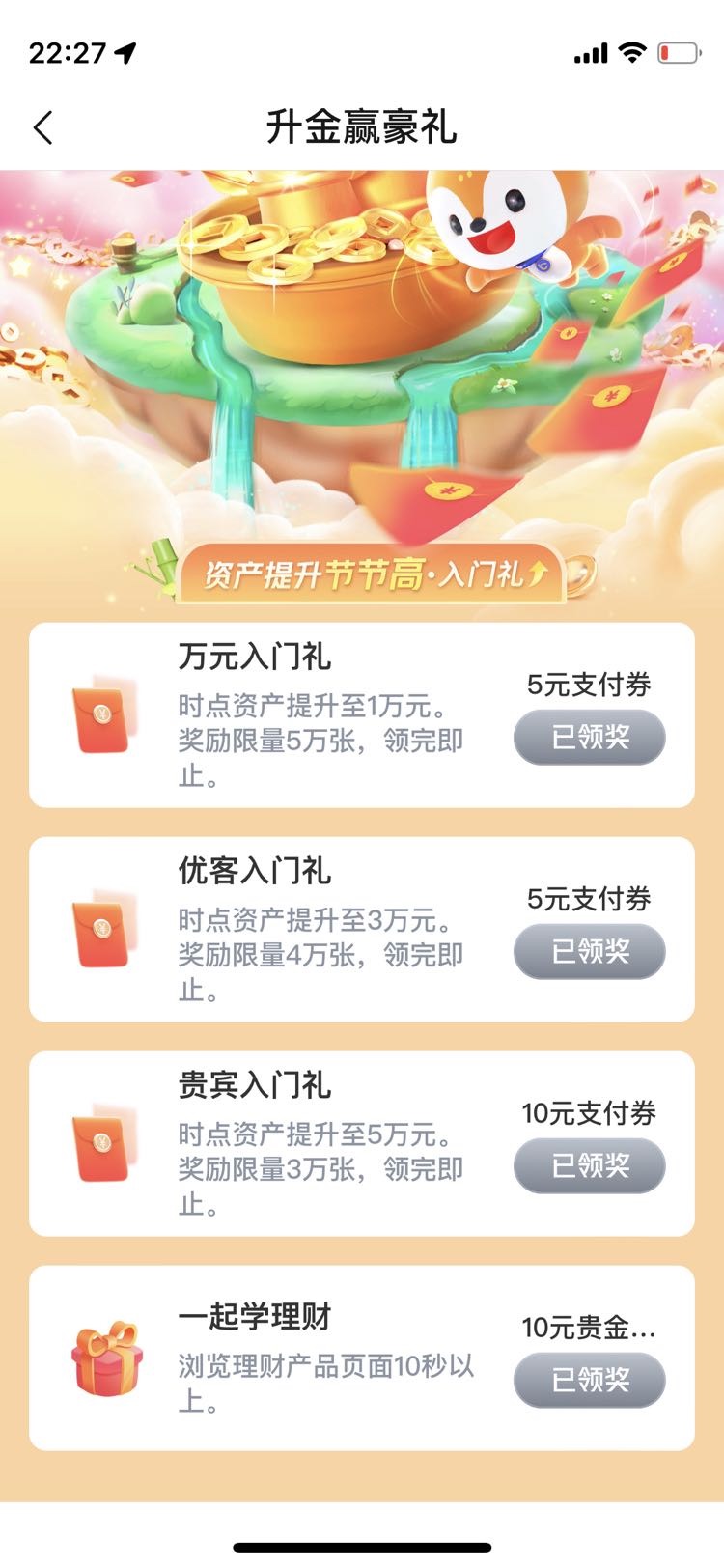Click 已领奖 on the 万元入门礼 card
The image size is (724, 1568).
pyautogui.click(x=589, y=736)
